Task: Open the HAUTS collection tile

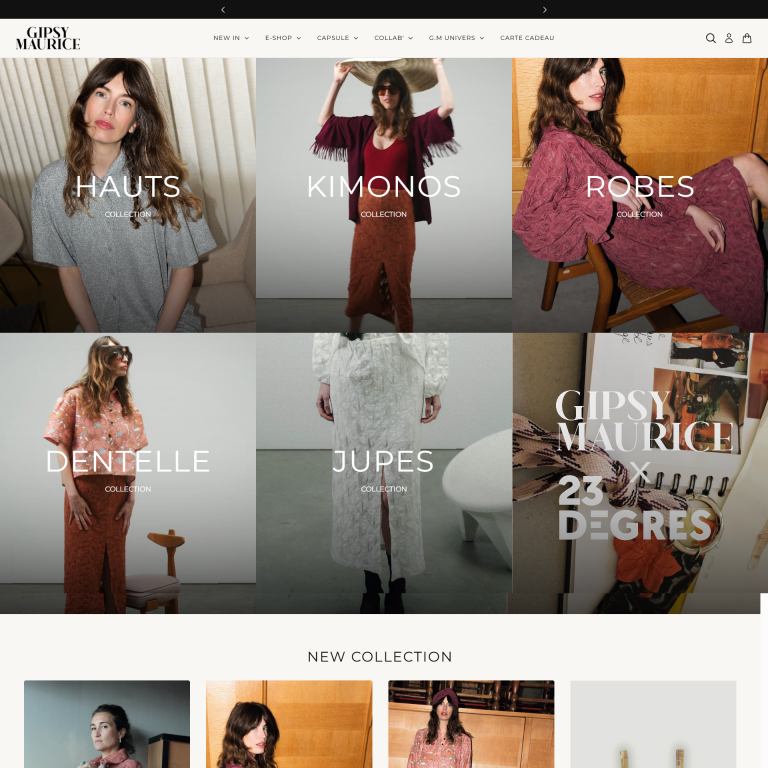Action: pos(128,195)
